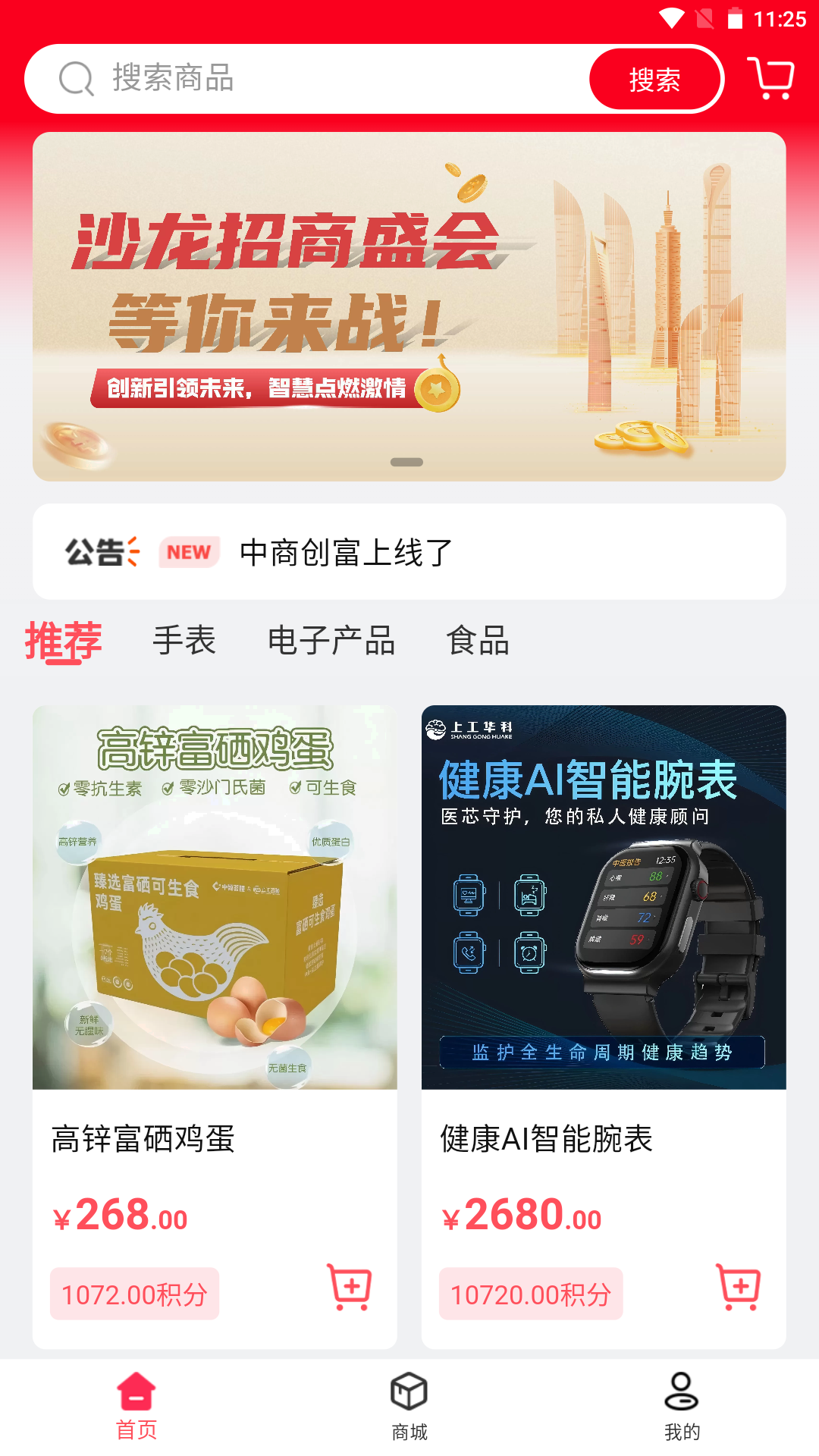Select the 食品 category tab
The image size is (819, 1456).
pos(478,642)
